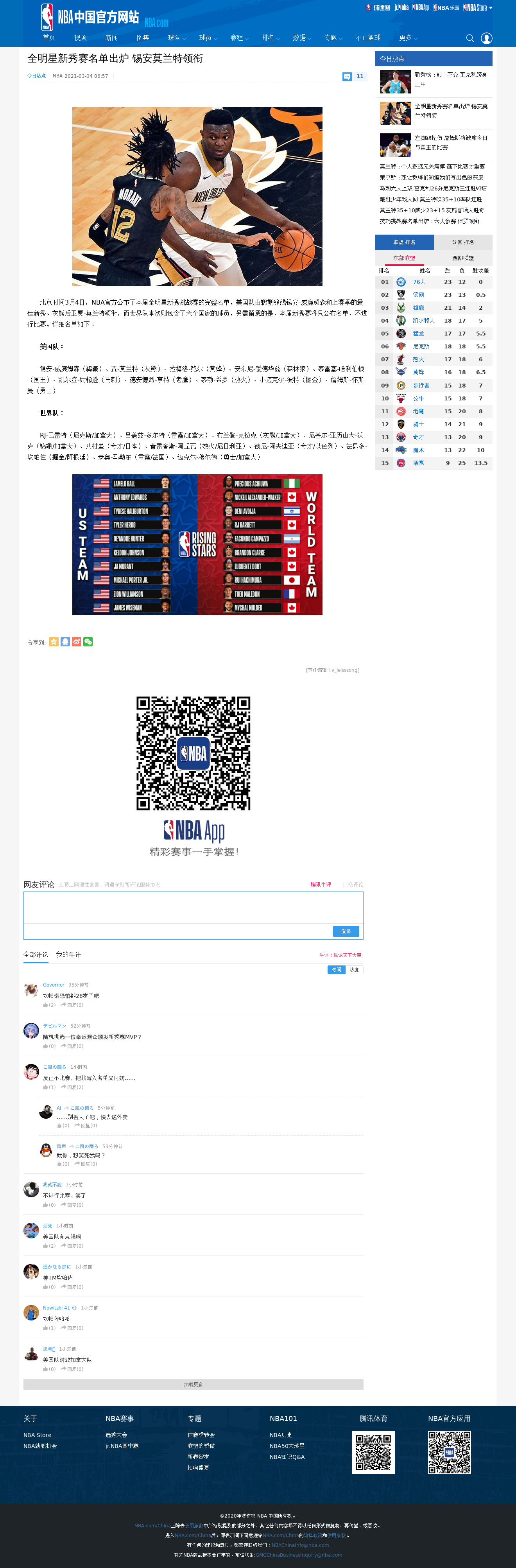Expand the 球队 dropdown menu
This screenshot has width=516, height=1568.
tap(176, 38)
